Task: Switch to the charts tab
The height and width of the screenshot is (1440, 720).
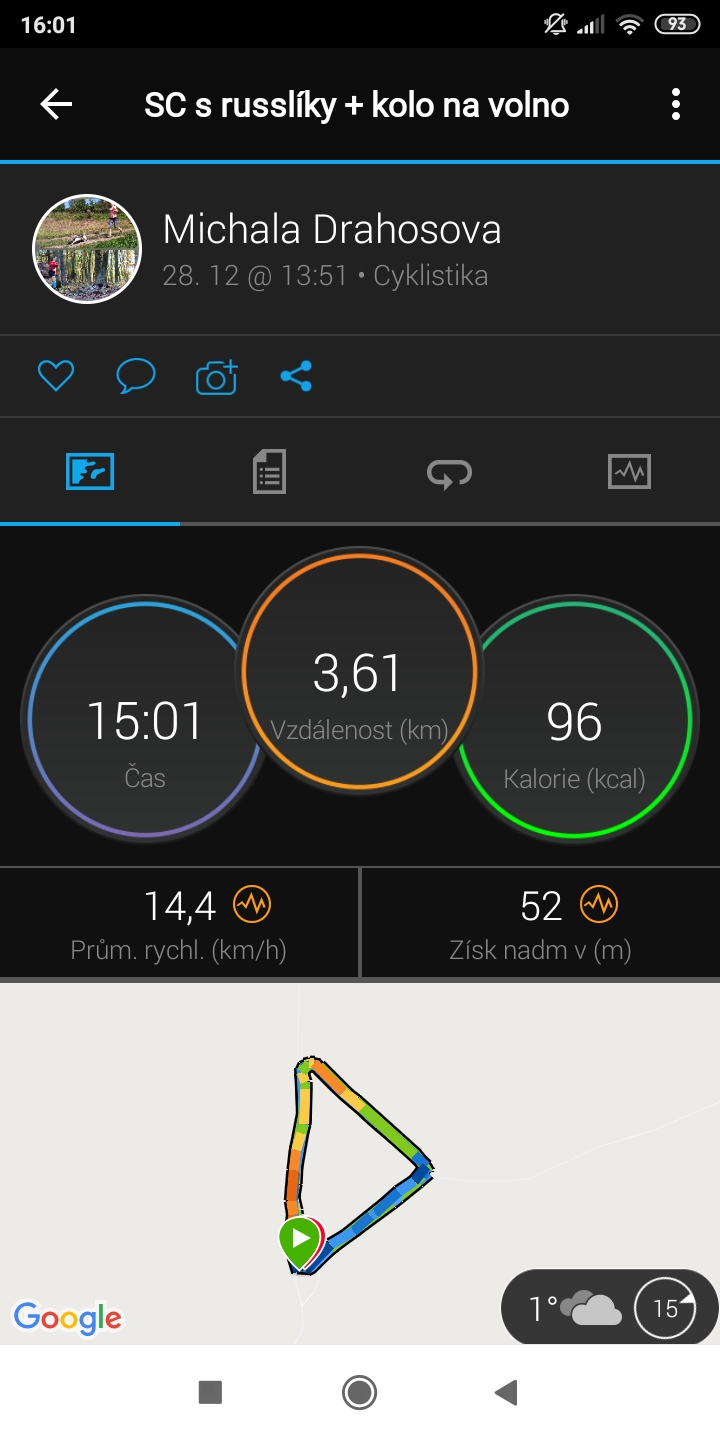Action: [629, 471]
